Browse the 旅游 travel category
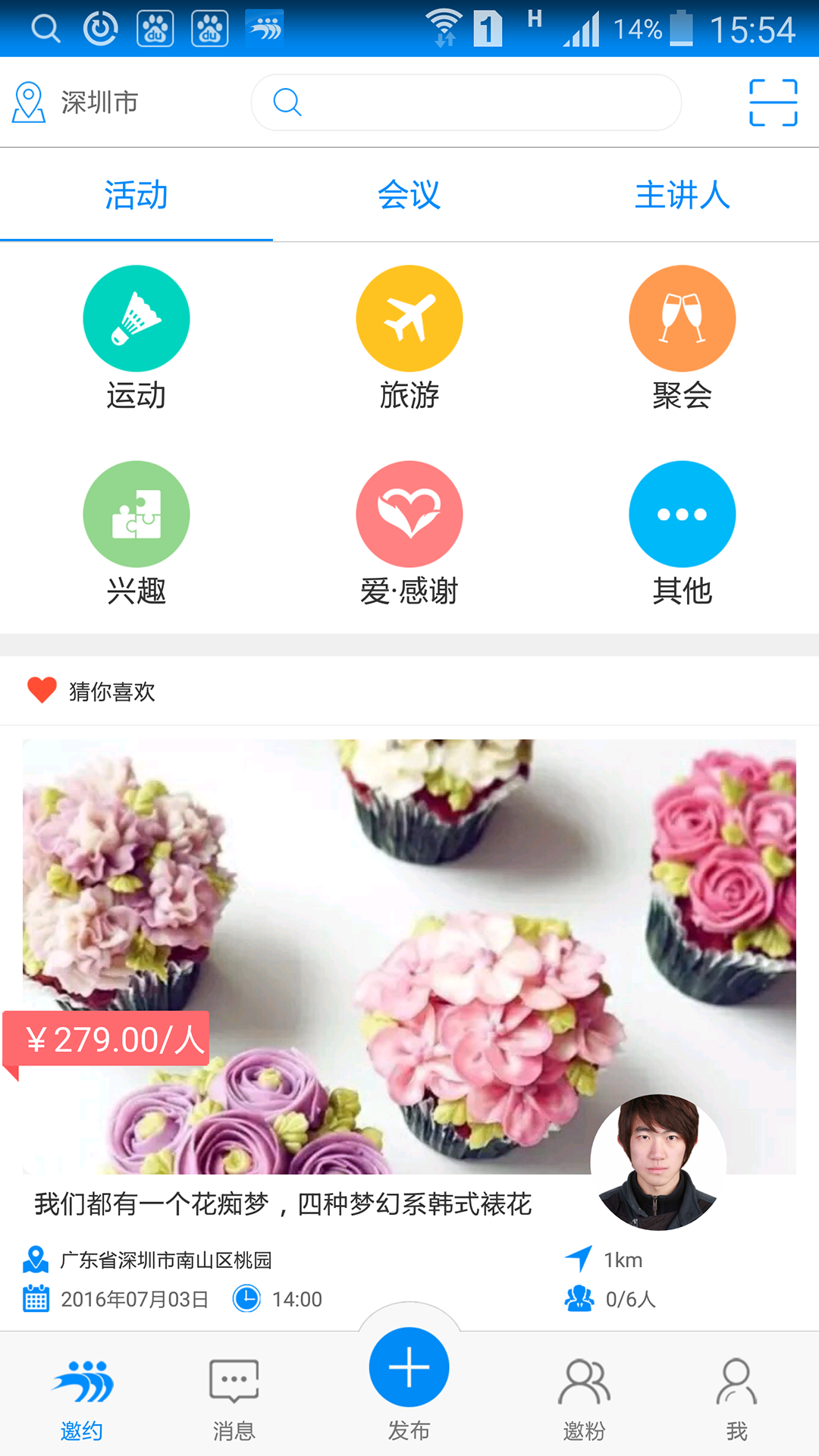 point(409,319)
